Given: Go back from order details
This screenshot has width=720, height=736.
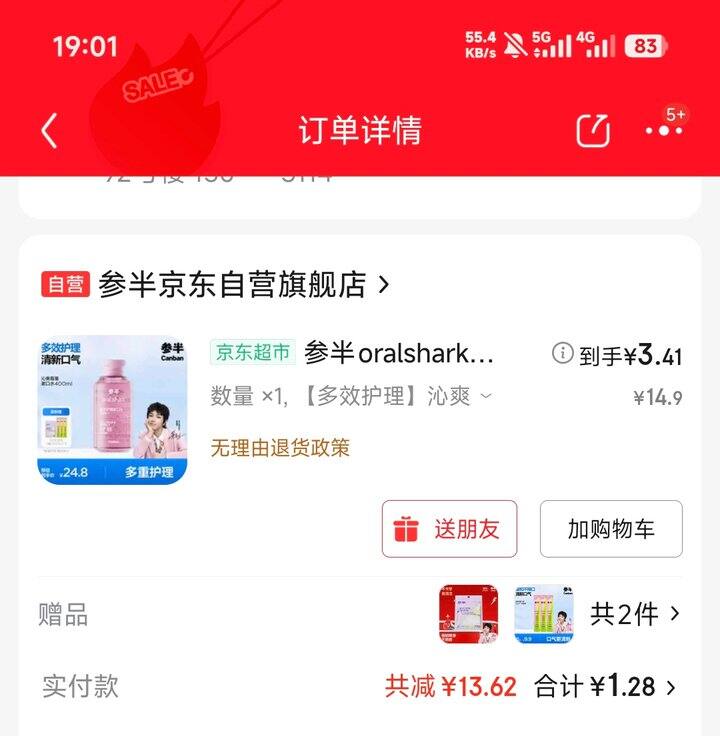Looking at the screenshot, I should point(49,130).
